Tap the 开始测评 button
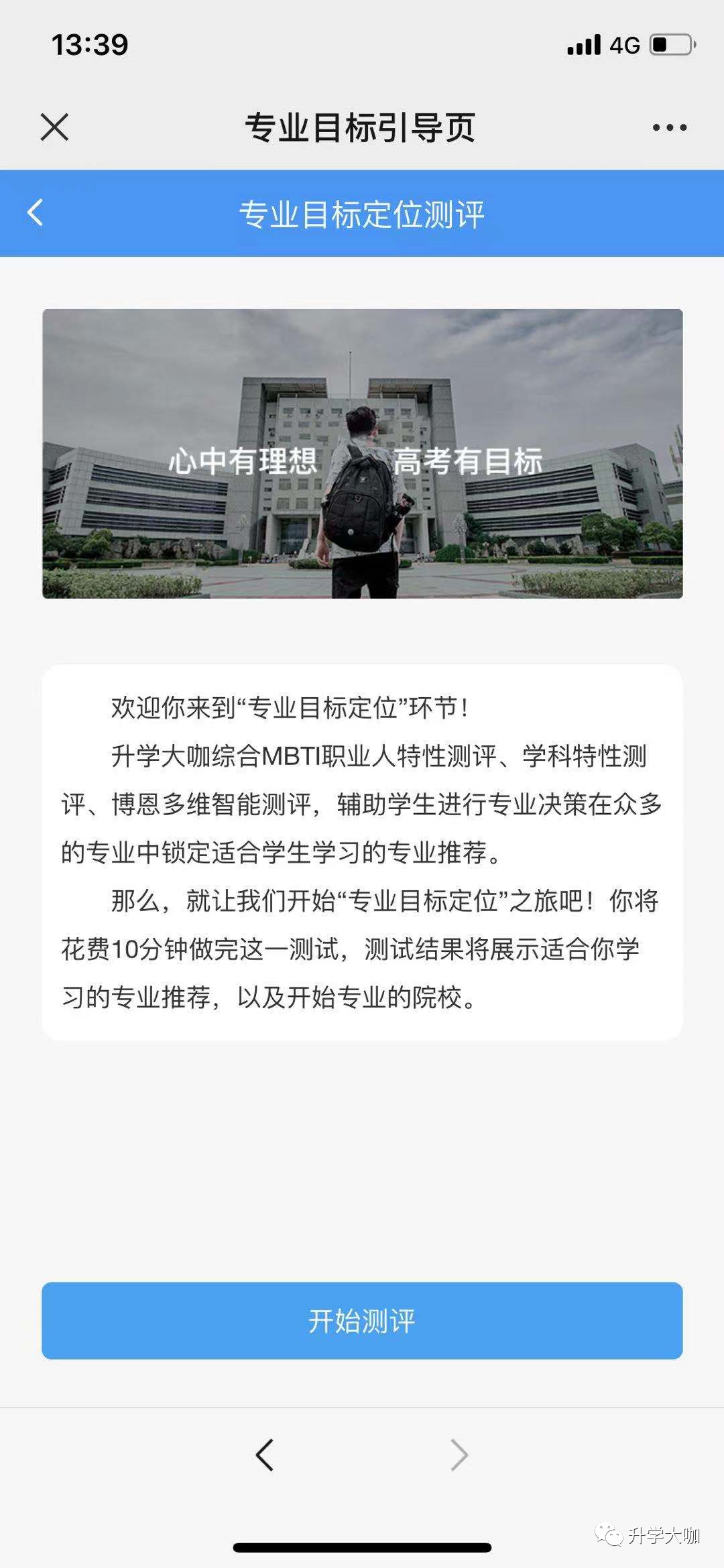The image size is (724, 1568). (x=362, y=1321)
